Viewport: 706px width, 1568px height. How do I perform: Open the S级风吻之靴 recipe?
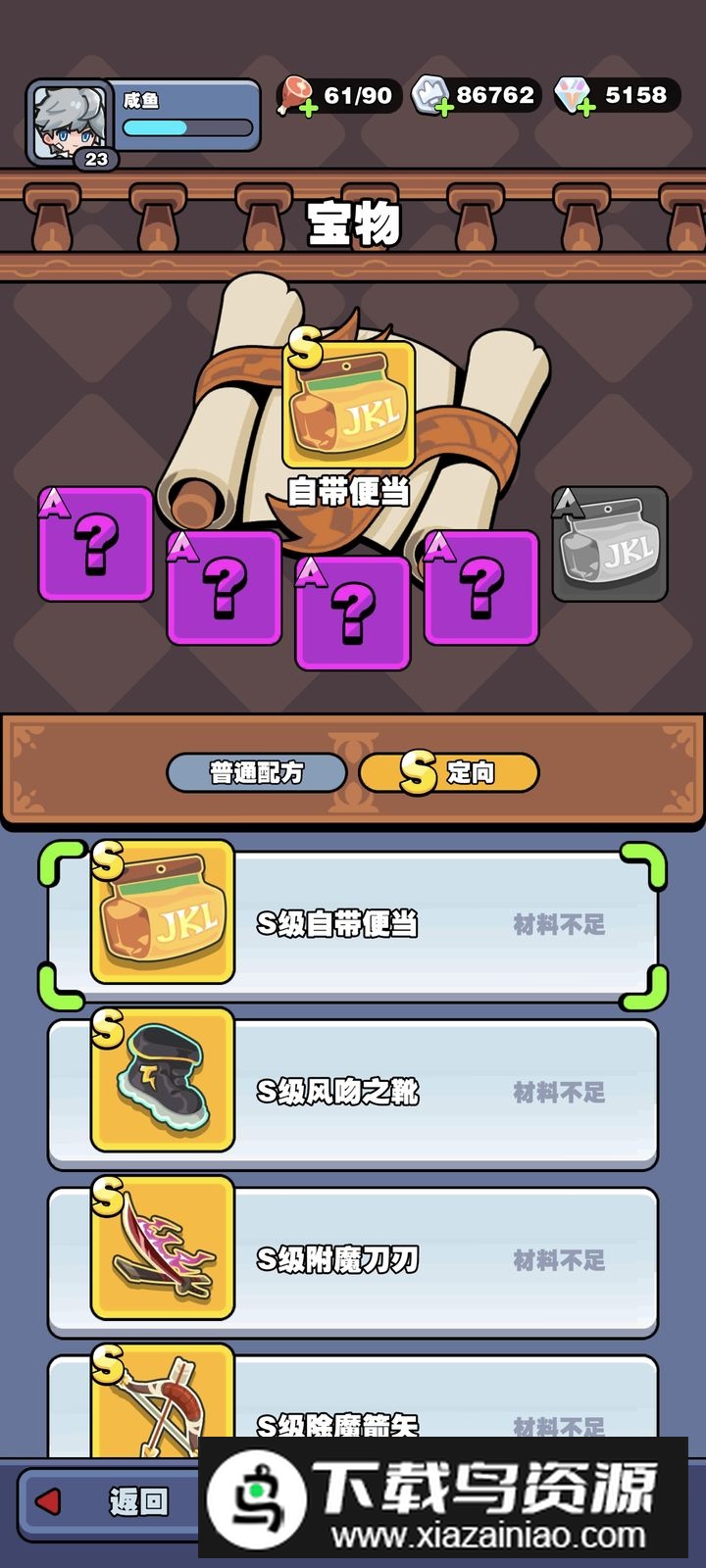point(353,1092)
